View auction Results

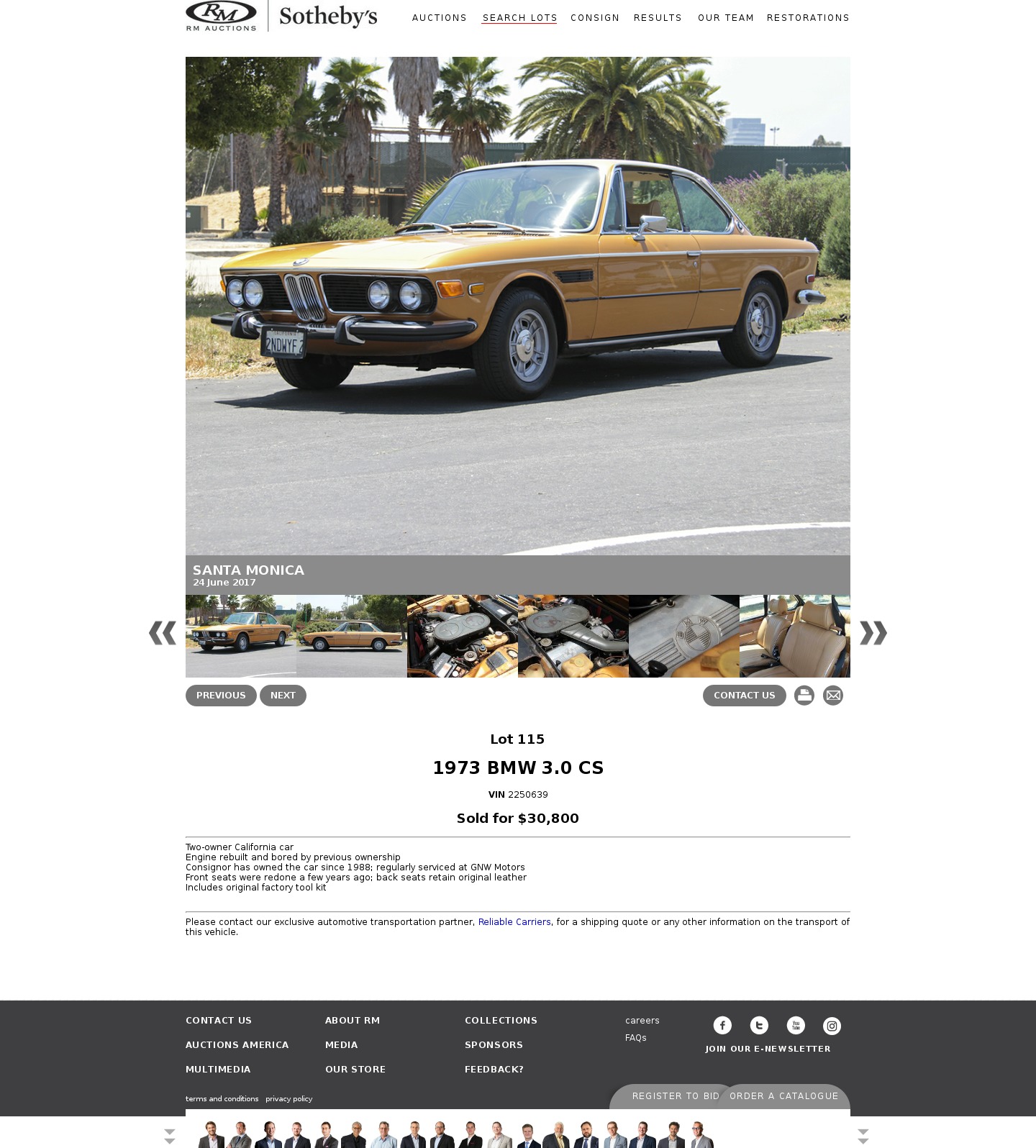pyautogui.click(x=658, y=18)
